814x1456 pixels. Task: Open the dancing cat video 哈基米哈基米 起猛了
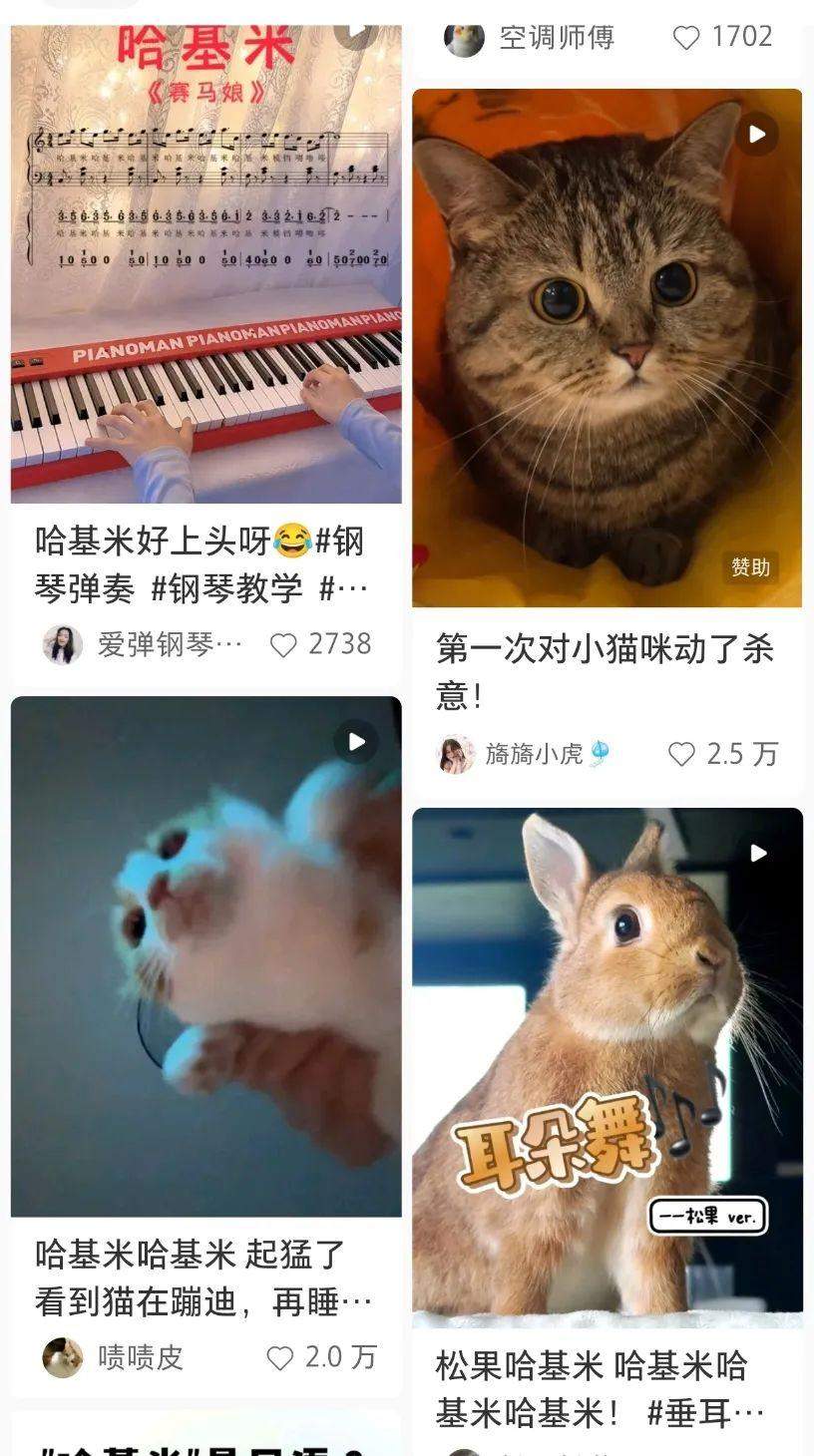[205, 955]
